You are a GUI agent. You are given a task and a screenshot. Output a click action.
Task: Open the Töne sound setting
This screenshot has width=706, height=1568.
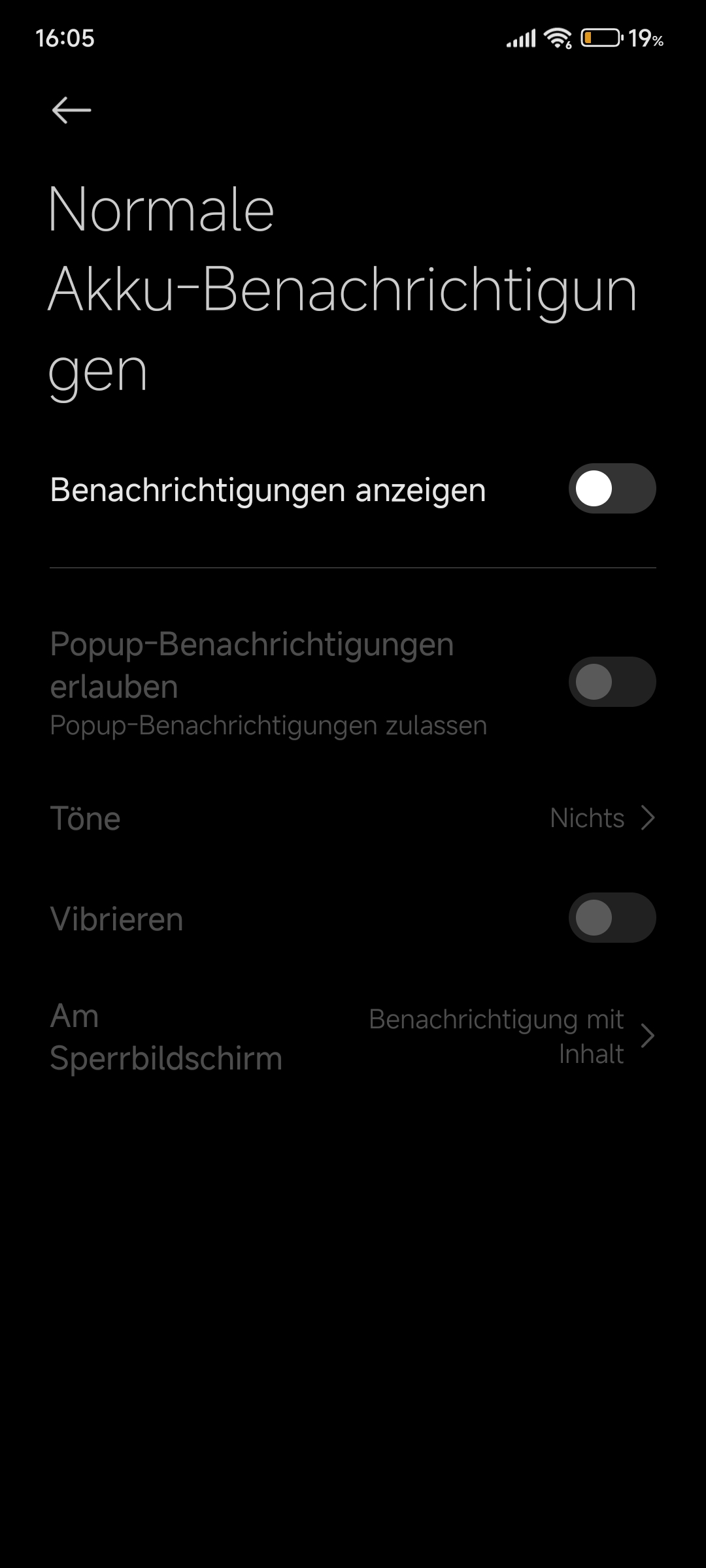[353, 818]
